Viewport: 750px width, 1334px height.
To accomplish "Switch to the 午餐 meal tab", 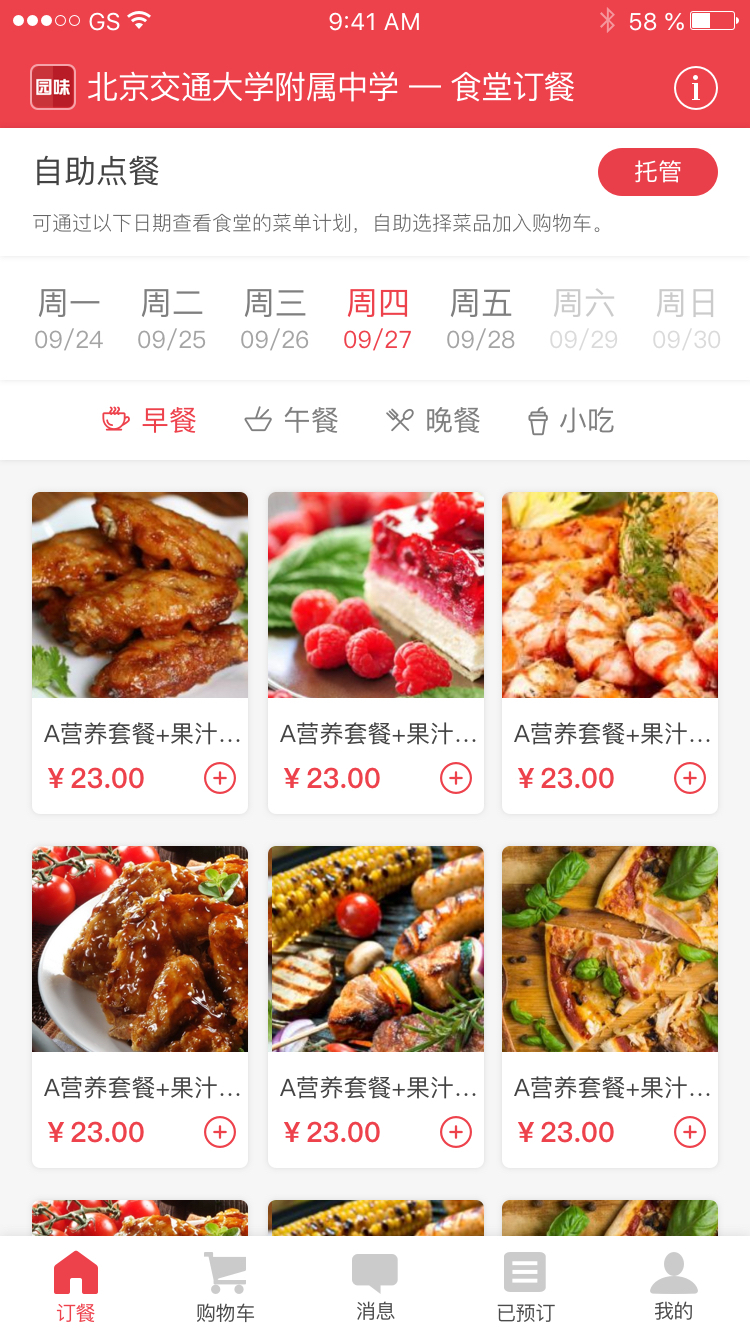I will point(292,420).
